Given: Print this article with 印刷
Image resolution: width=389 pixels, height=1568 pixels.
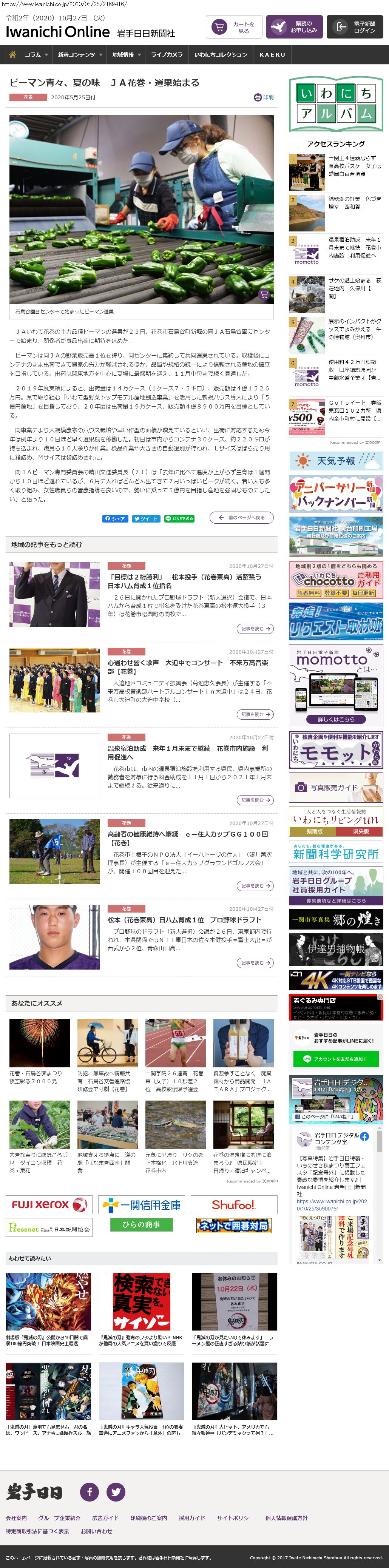Looking at the screenshot, I should click(264, 97).
